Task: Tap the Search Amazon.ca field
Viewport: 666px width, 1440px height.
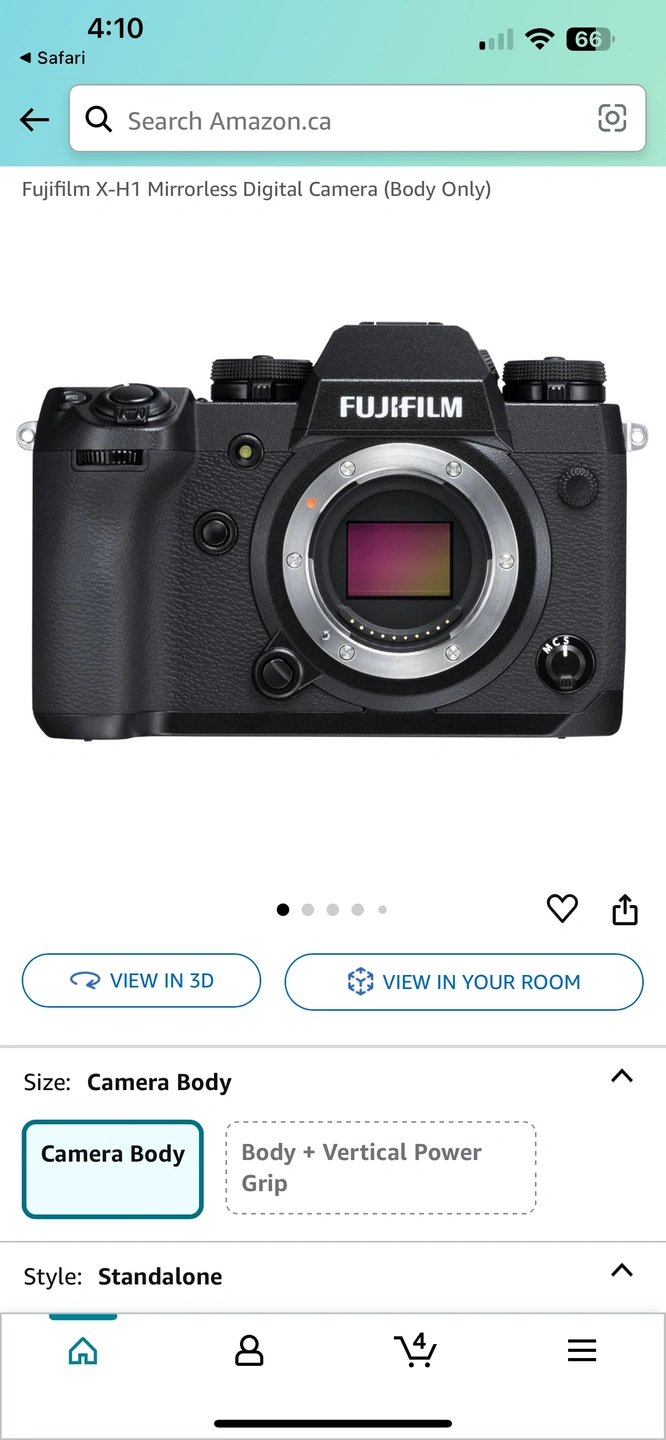Action: (340, 121)
